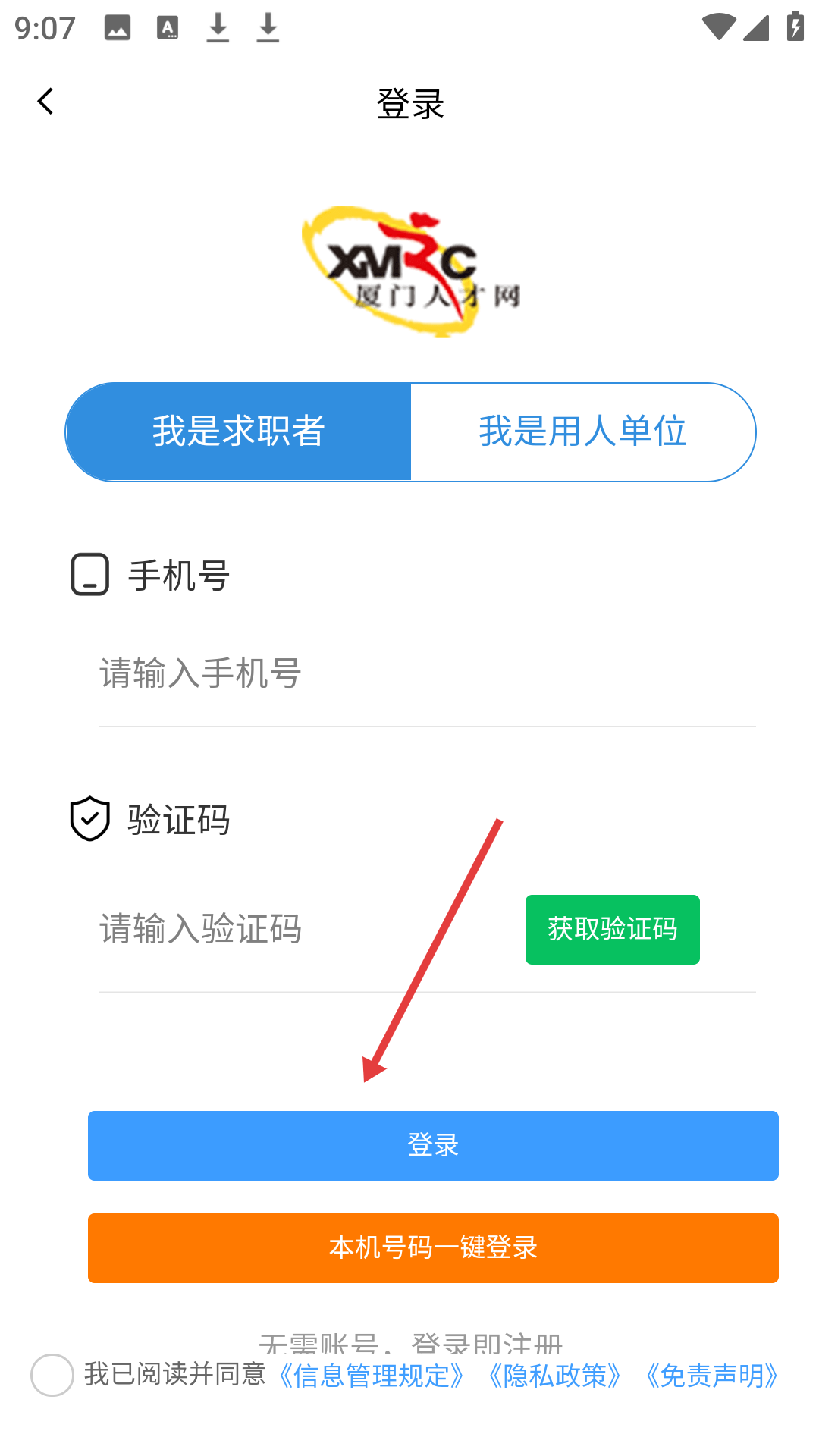Tap the green 获取验证码 button
Viewport: 819px width, 1456px height.
612,929
